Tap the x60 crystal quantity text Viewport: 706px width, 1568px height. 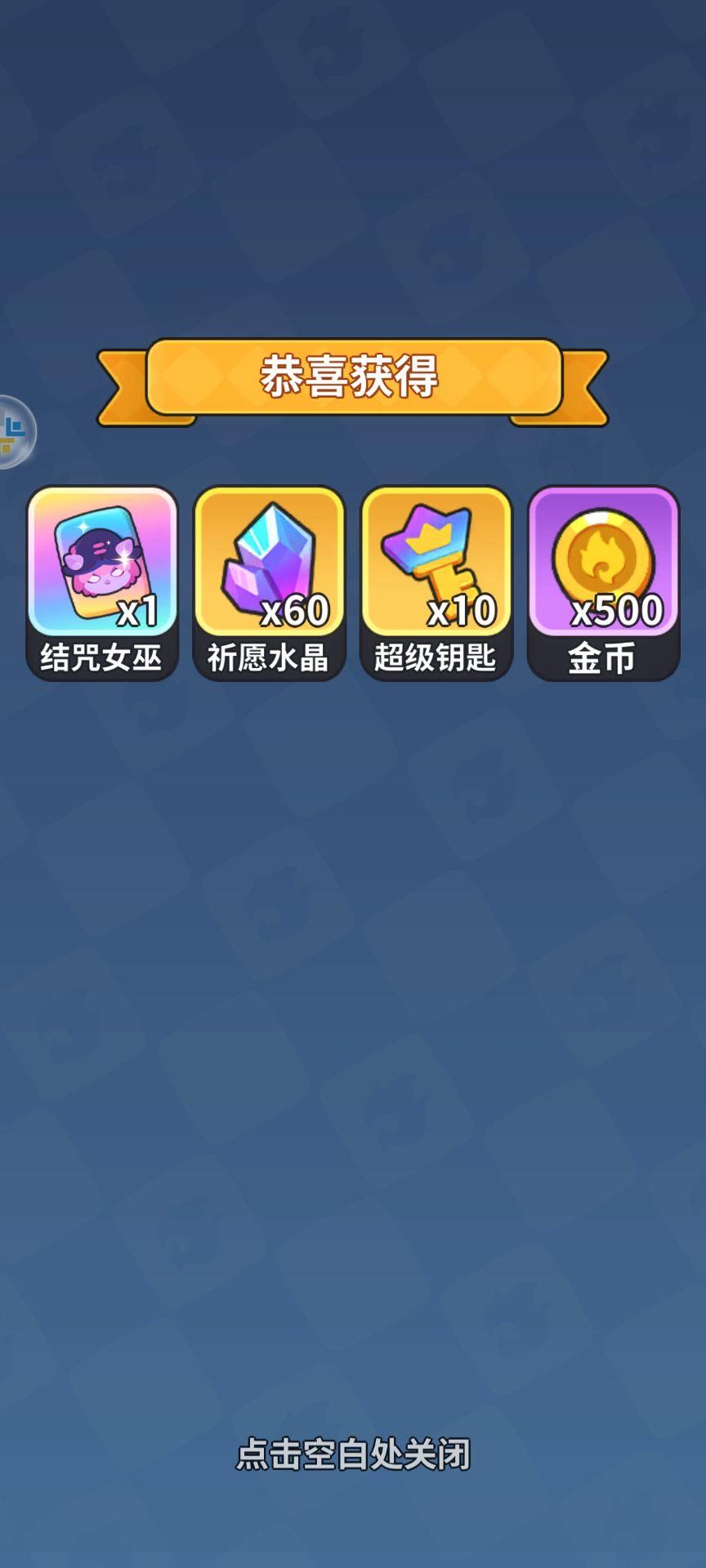point(297,608)
